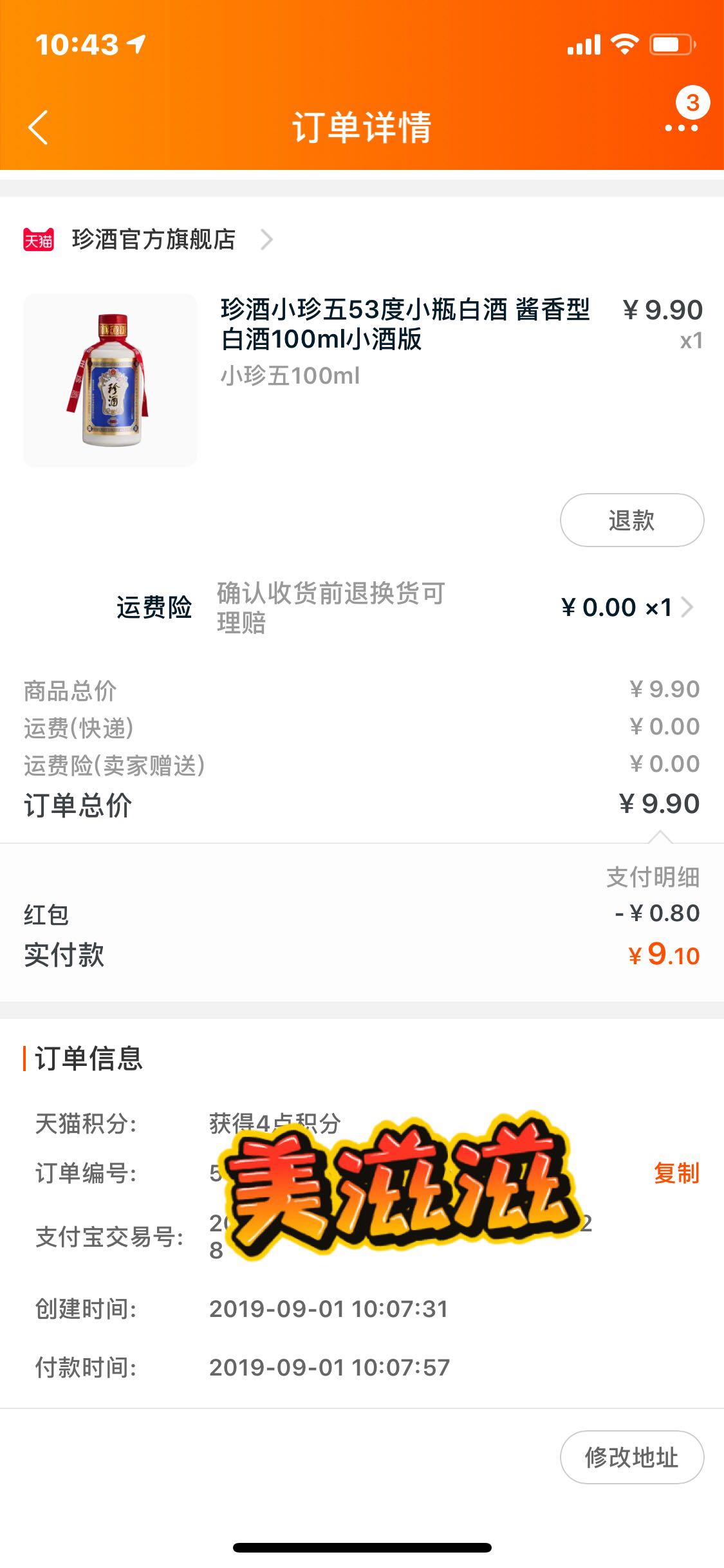Tap the 退款 refund button

click(x=631, y=520)
